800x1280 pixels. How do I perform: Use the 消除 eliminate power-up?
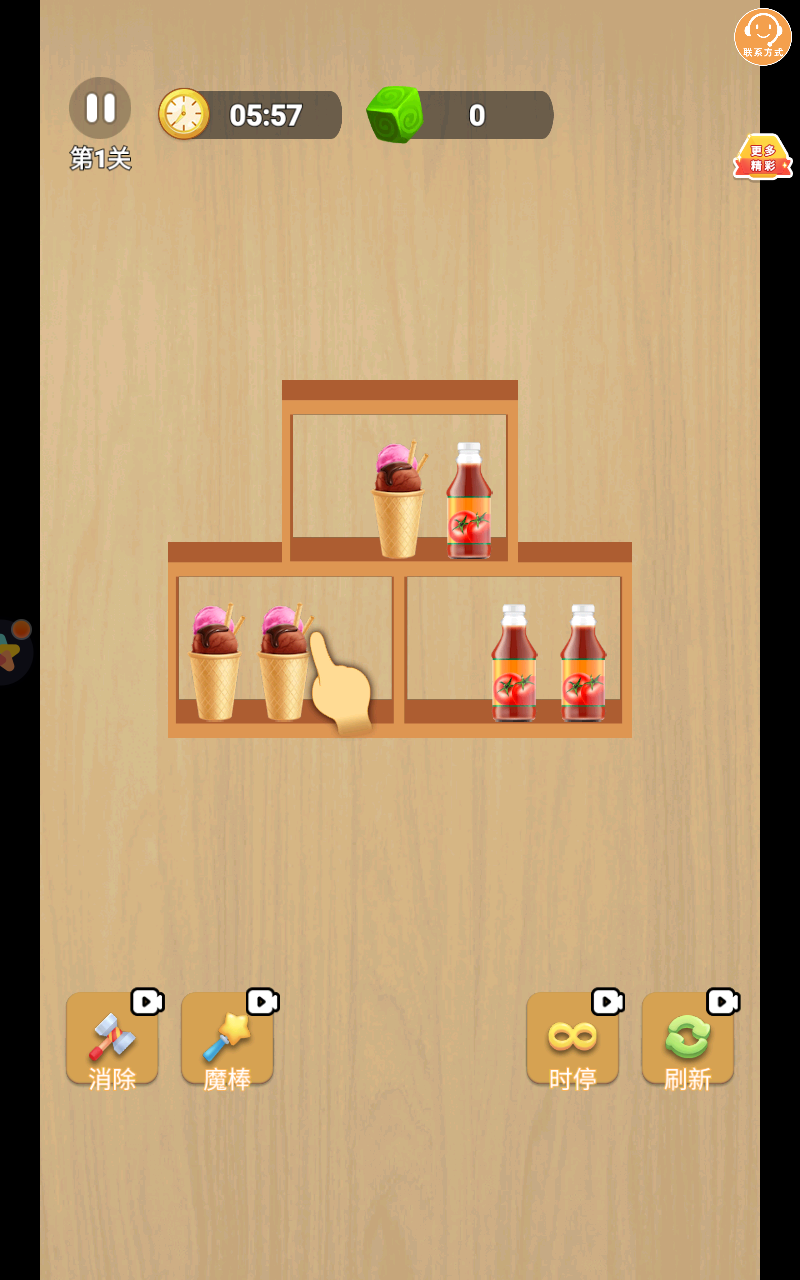coord(112,1040)
